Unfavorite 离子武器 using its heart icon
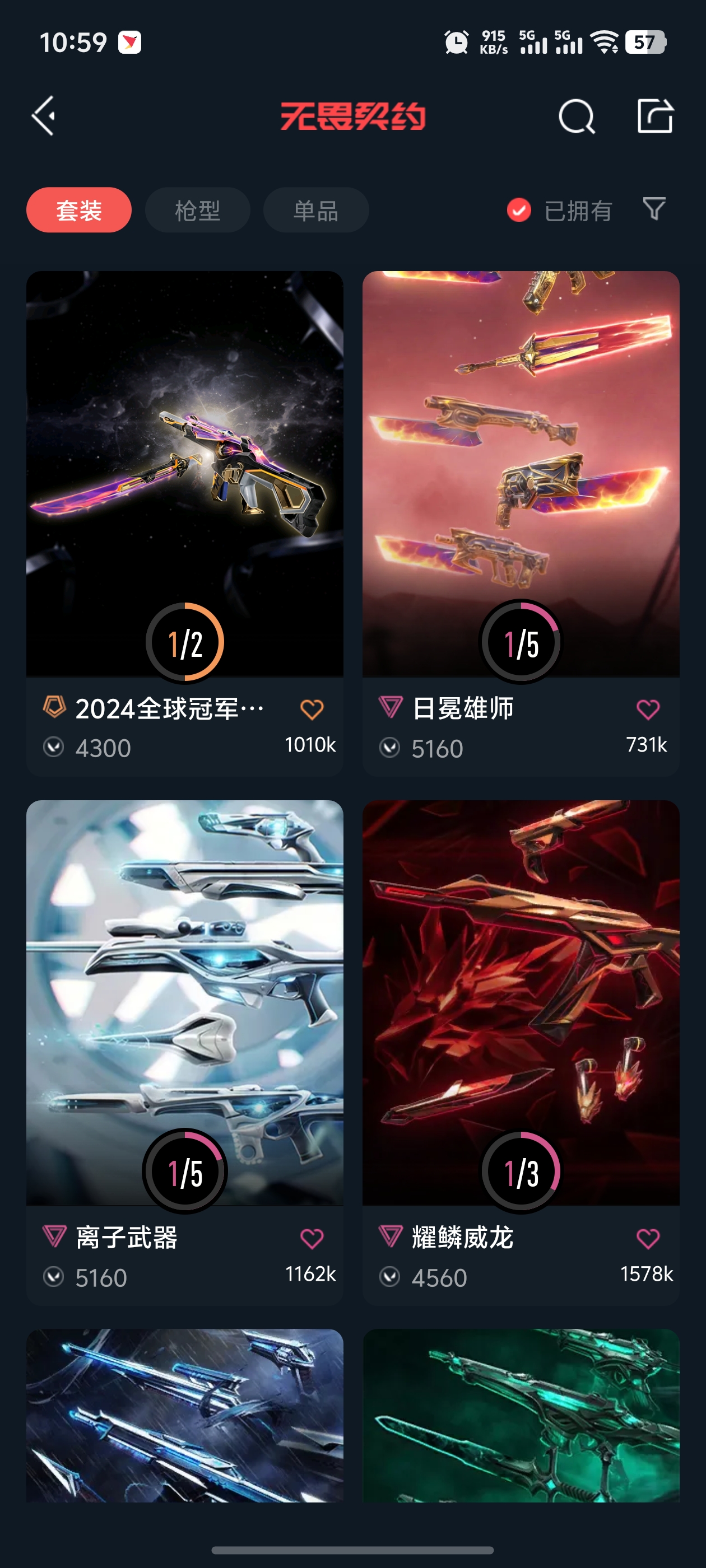This screenshot has width=706, height=1568. pos(312,1238)
